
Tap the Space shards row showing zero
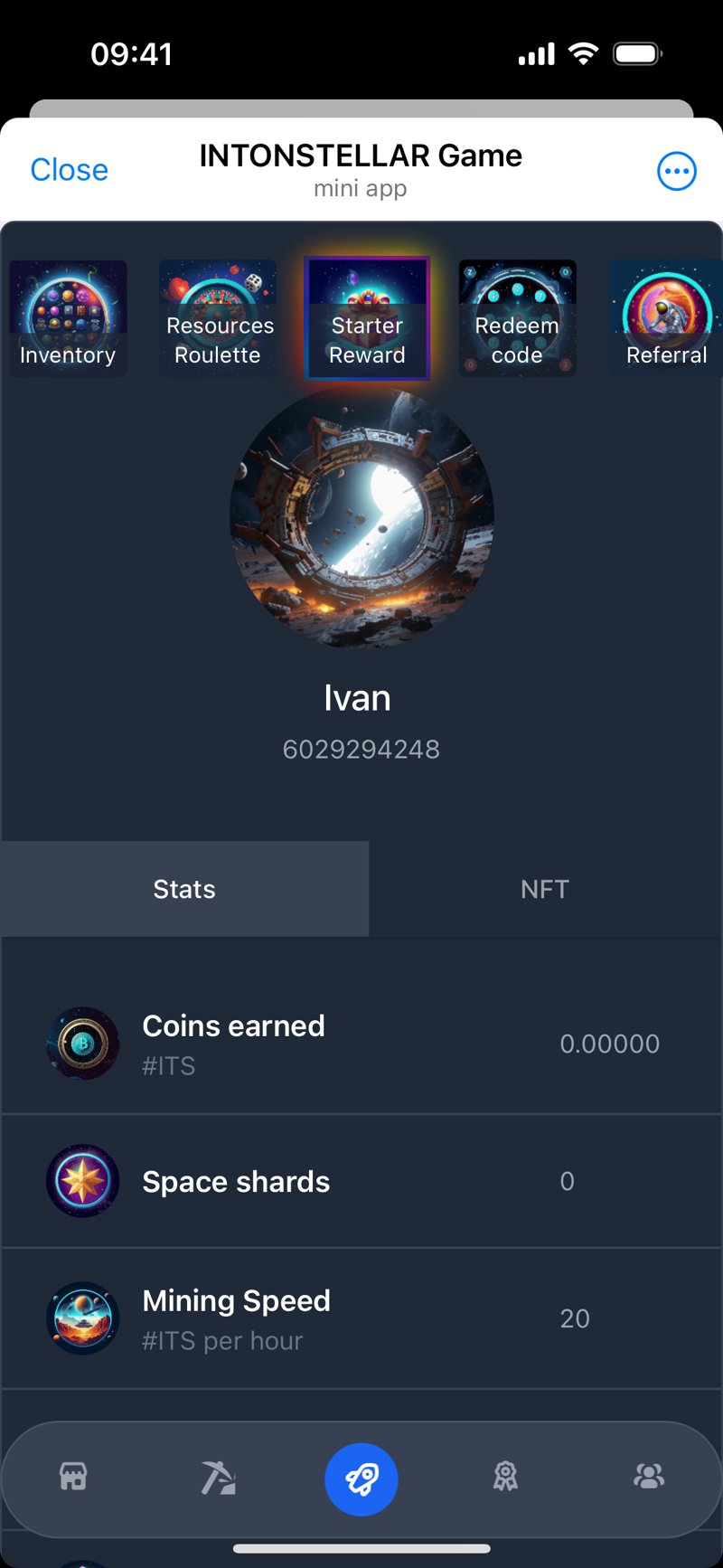click(361, 1181)
